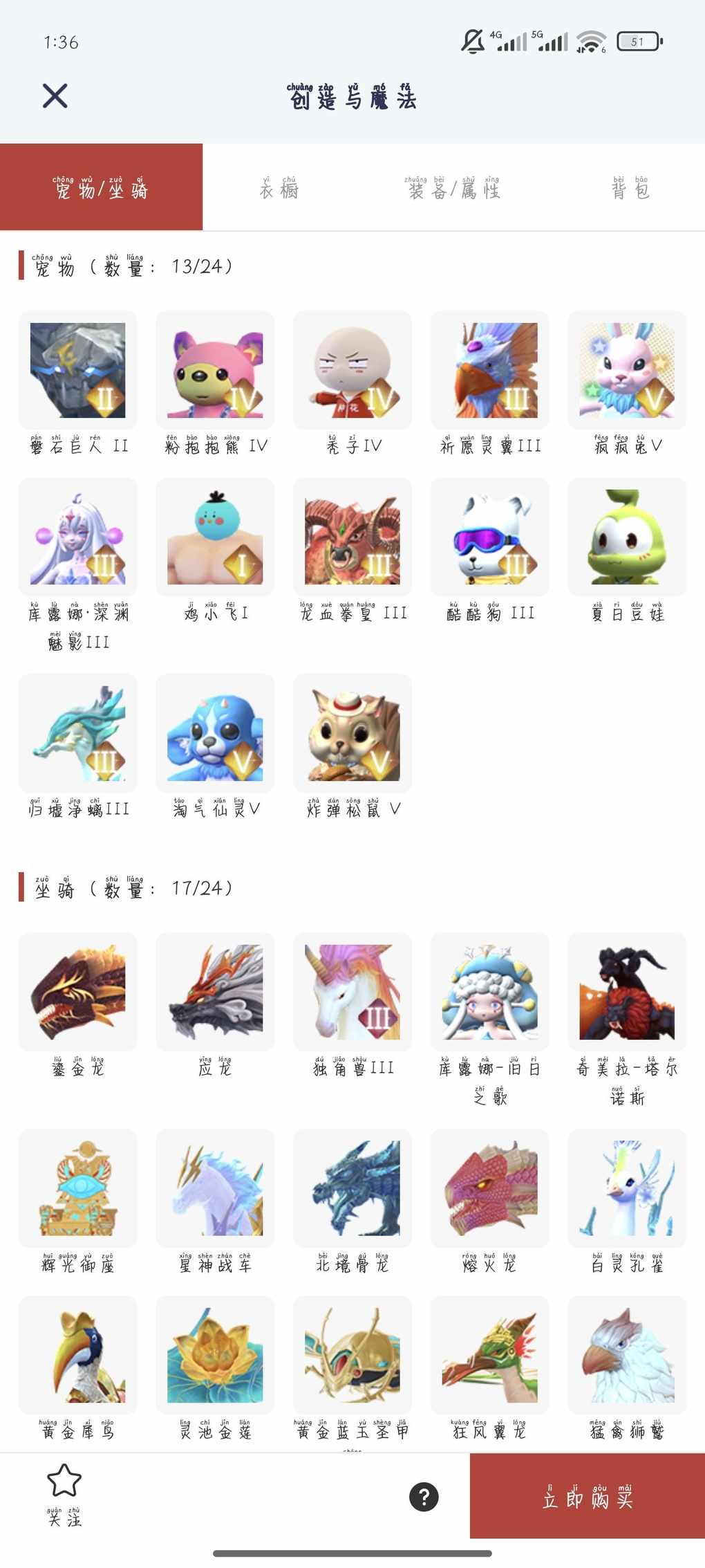View mount 白灵孔雀

click(x=627, y=1189)
